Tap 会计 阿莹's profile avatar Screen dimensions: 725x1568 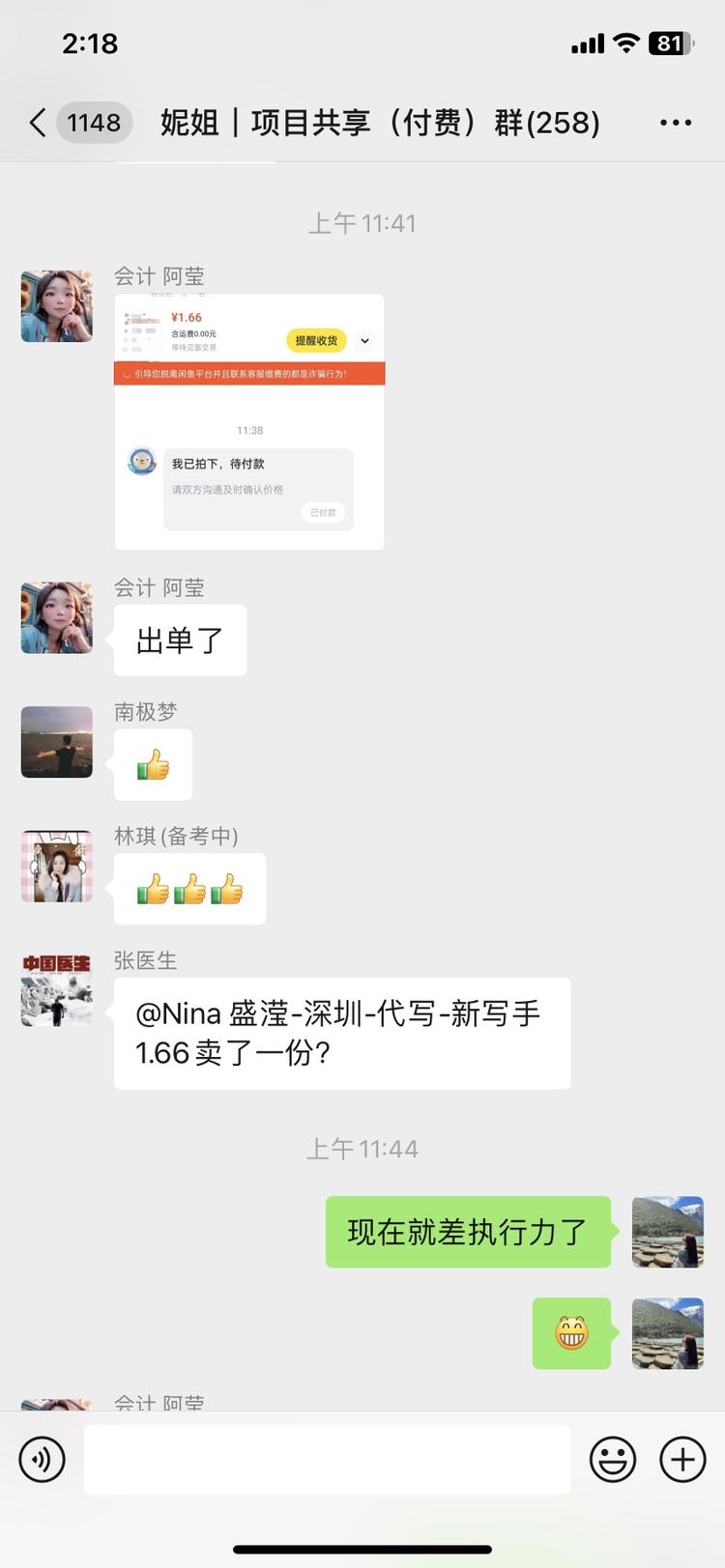pyautogui.click(x=55, y=305)
